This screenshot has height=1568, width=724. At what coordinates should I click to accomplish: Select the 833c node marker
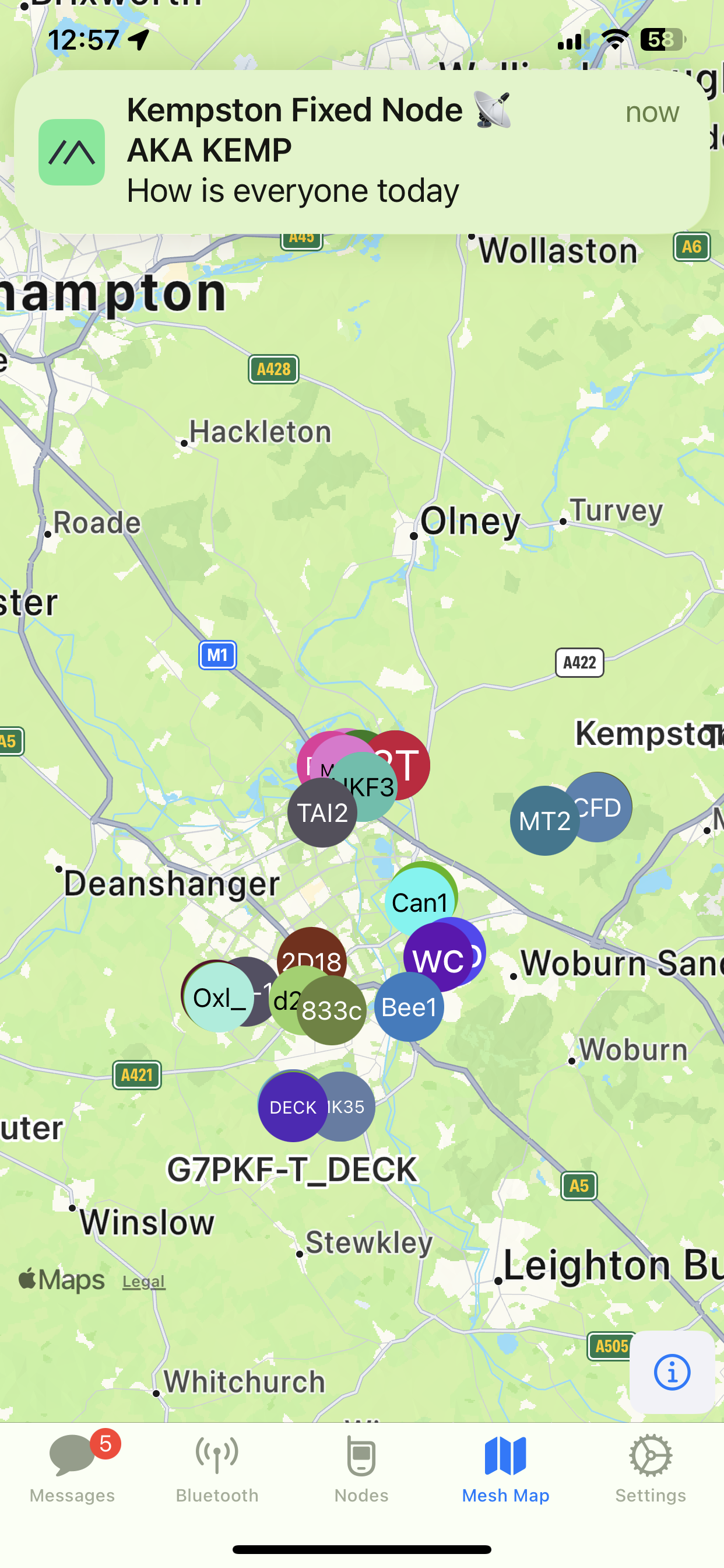(332, 1011)
